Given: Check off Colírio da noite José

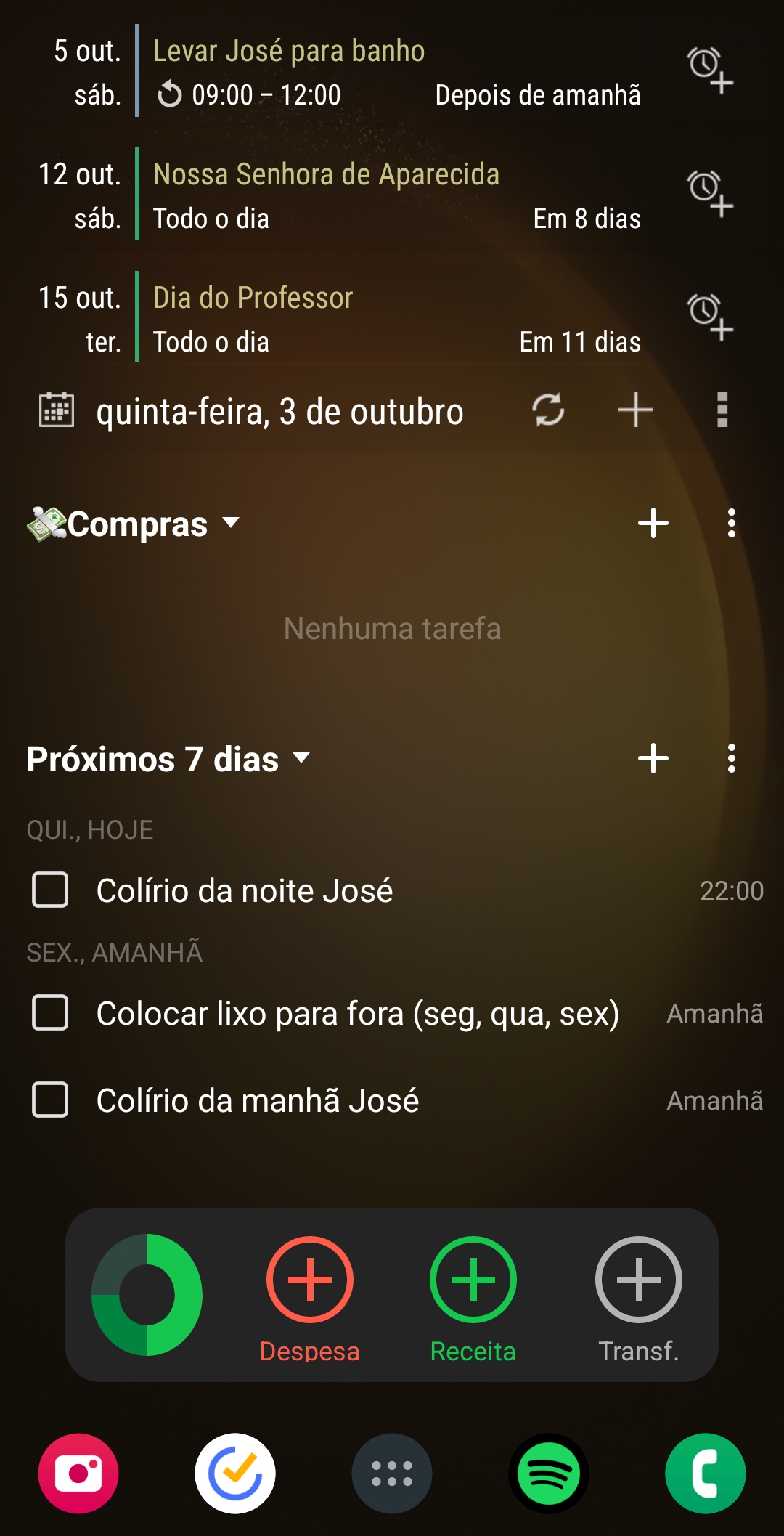Looking at the screenshot, I should 50,890.
